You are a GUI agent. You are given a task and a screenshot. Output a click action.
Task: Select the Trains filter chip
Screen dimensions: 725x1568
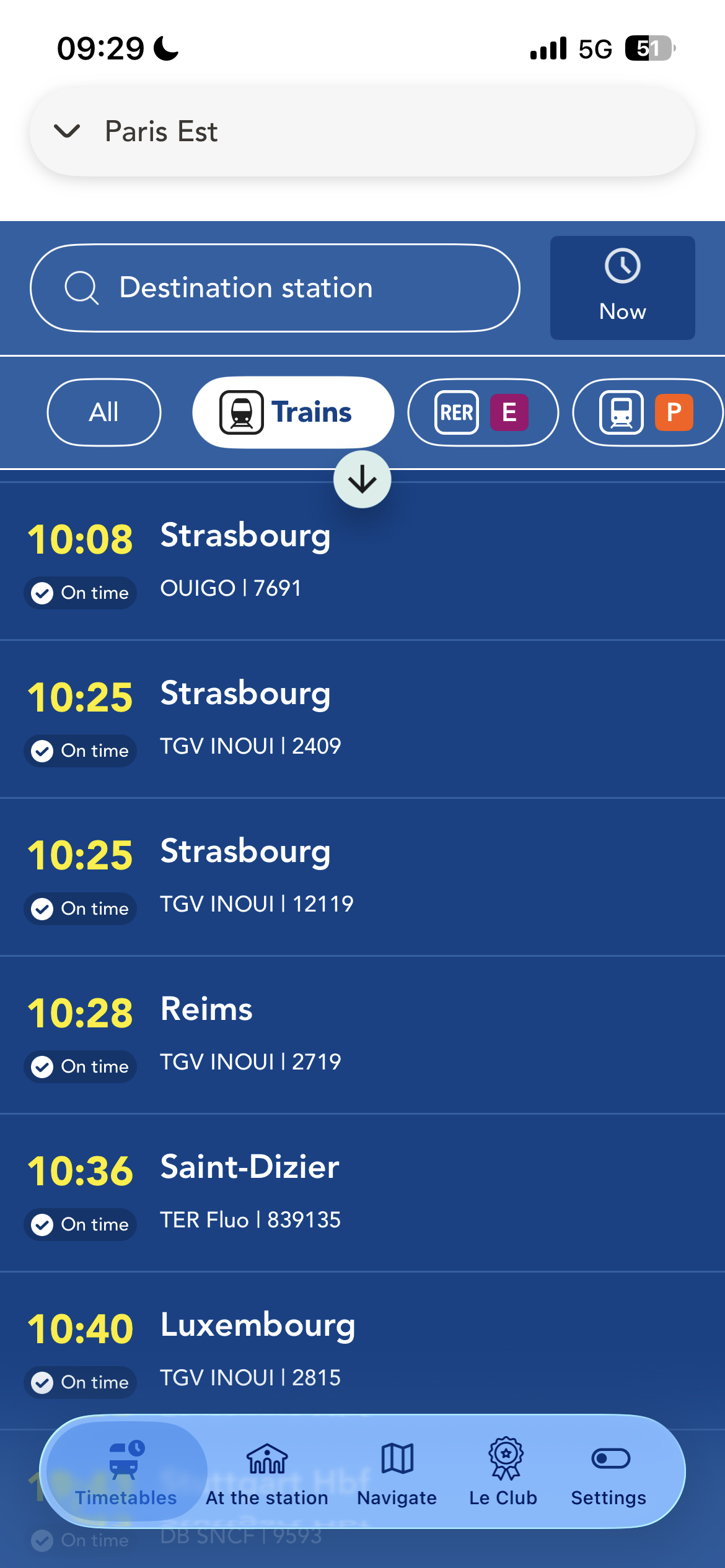(292, 412)
